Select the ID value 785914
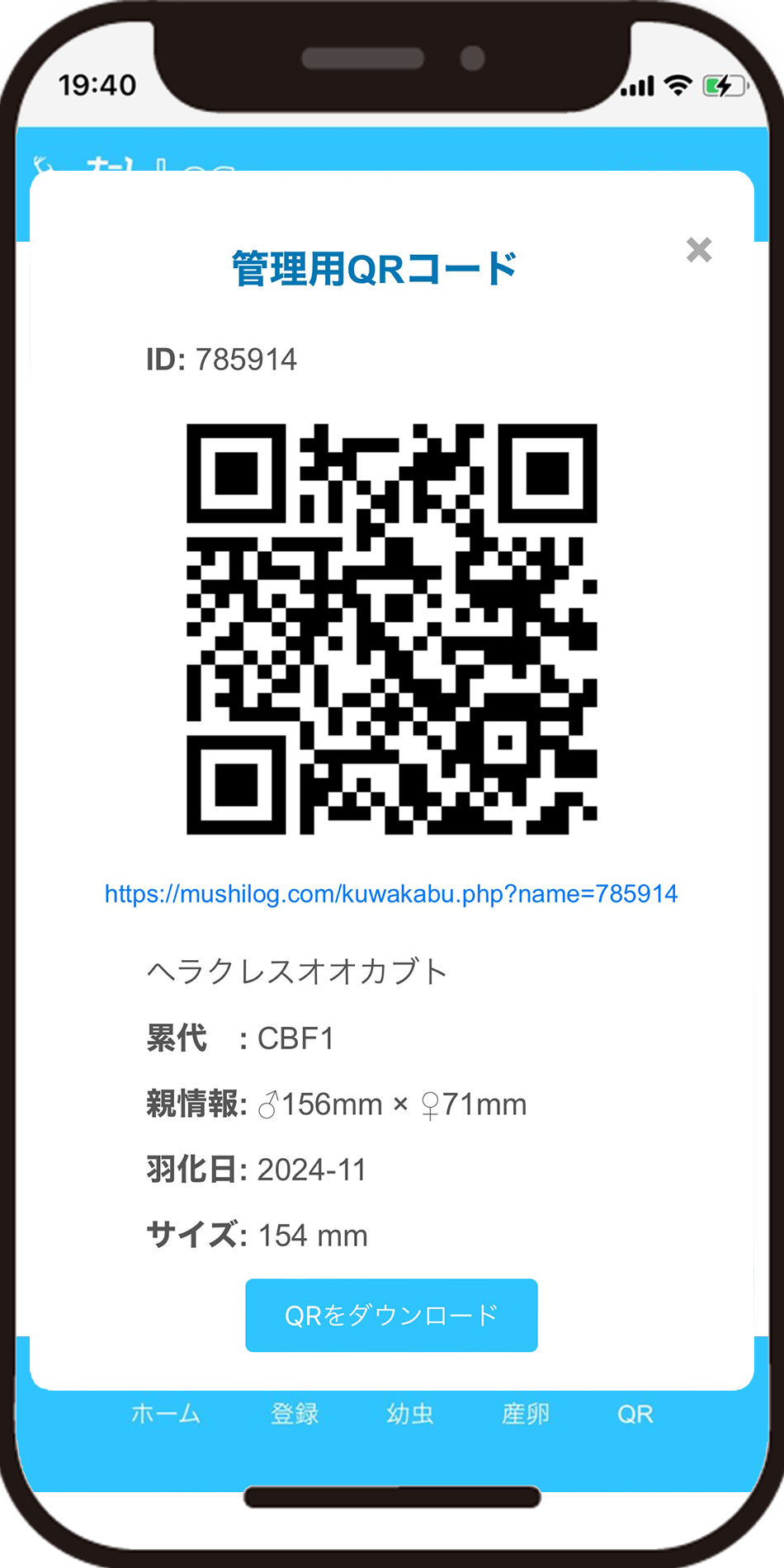784x1568 pixels. coord(248,358)
